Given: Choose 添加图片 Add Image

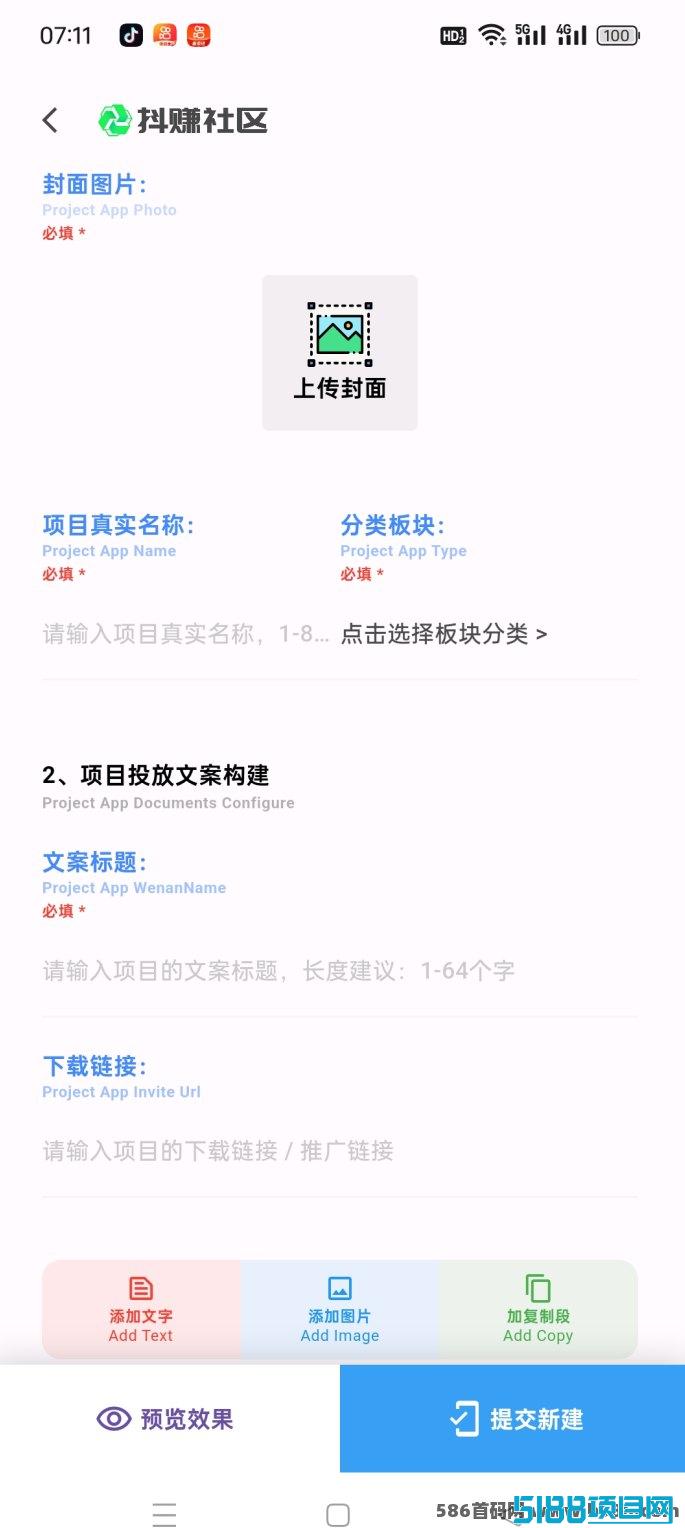Looking at the screenshot, I should (340, 1309).
